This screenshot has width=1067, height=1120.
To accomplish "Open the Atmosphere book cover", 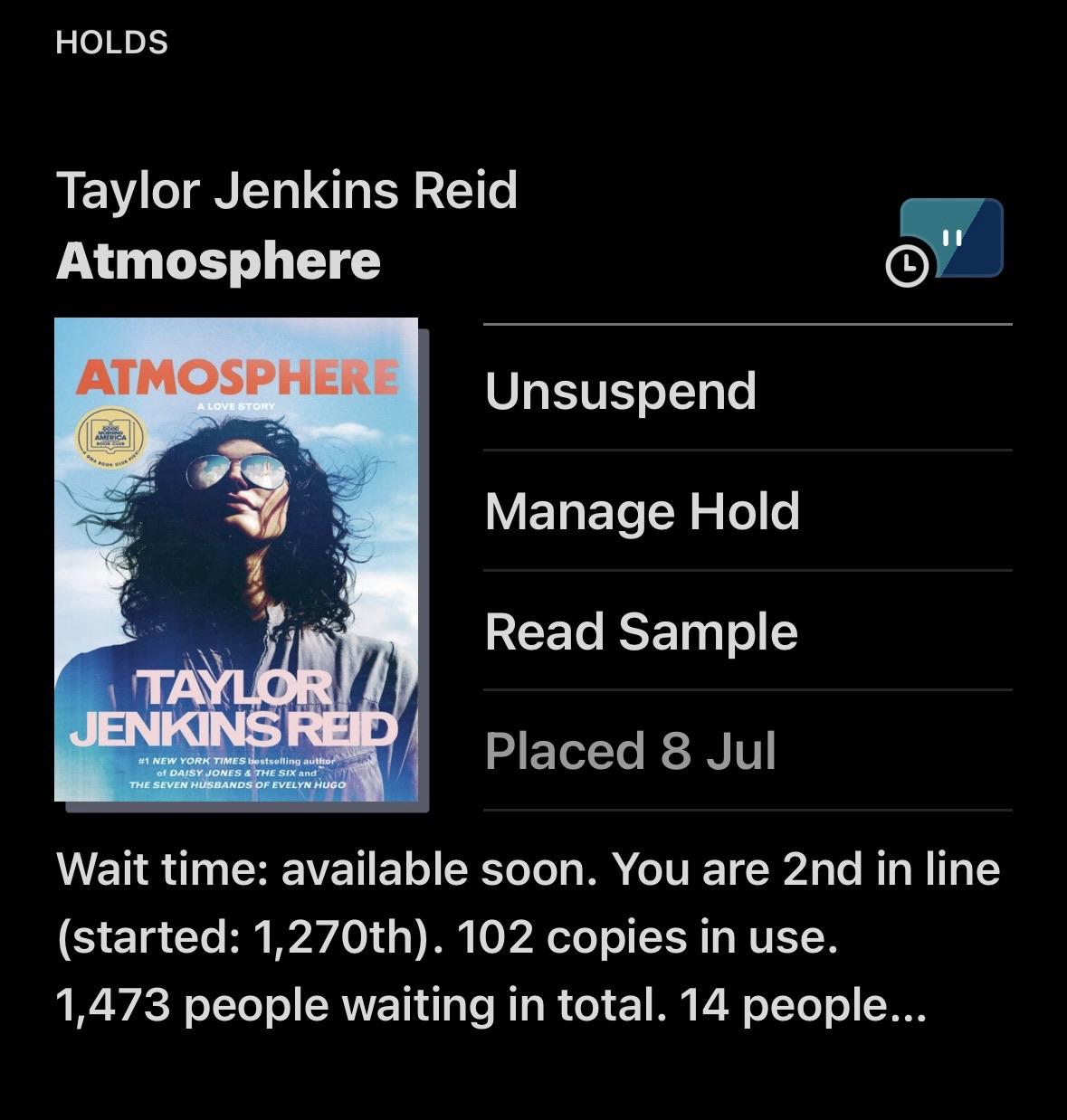I will 237,559.
